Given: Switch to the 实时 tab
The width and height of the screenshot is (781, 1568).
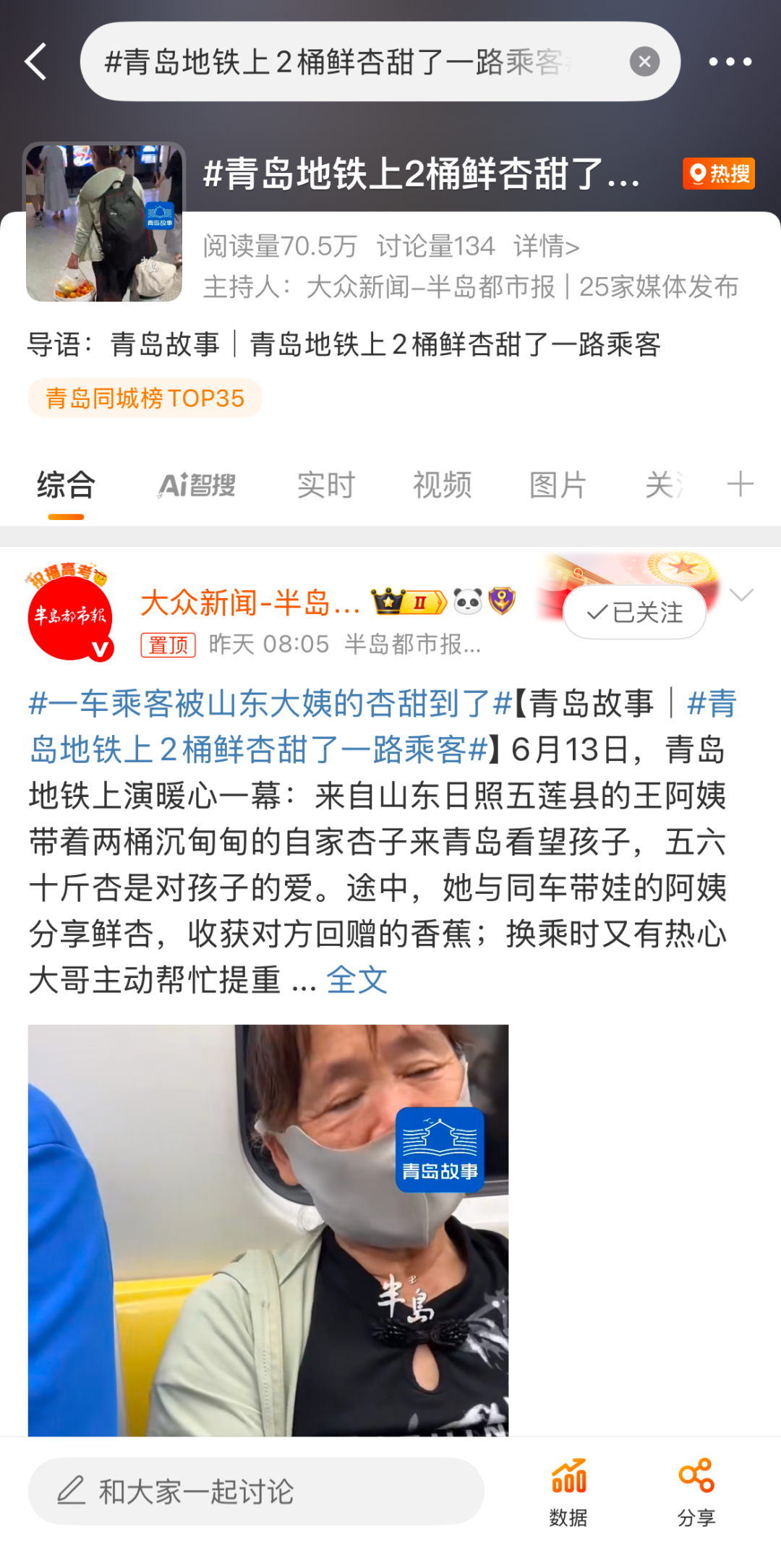Looking at the screenshot, I should pyautogui.click(x=326, y=485).
